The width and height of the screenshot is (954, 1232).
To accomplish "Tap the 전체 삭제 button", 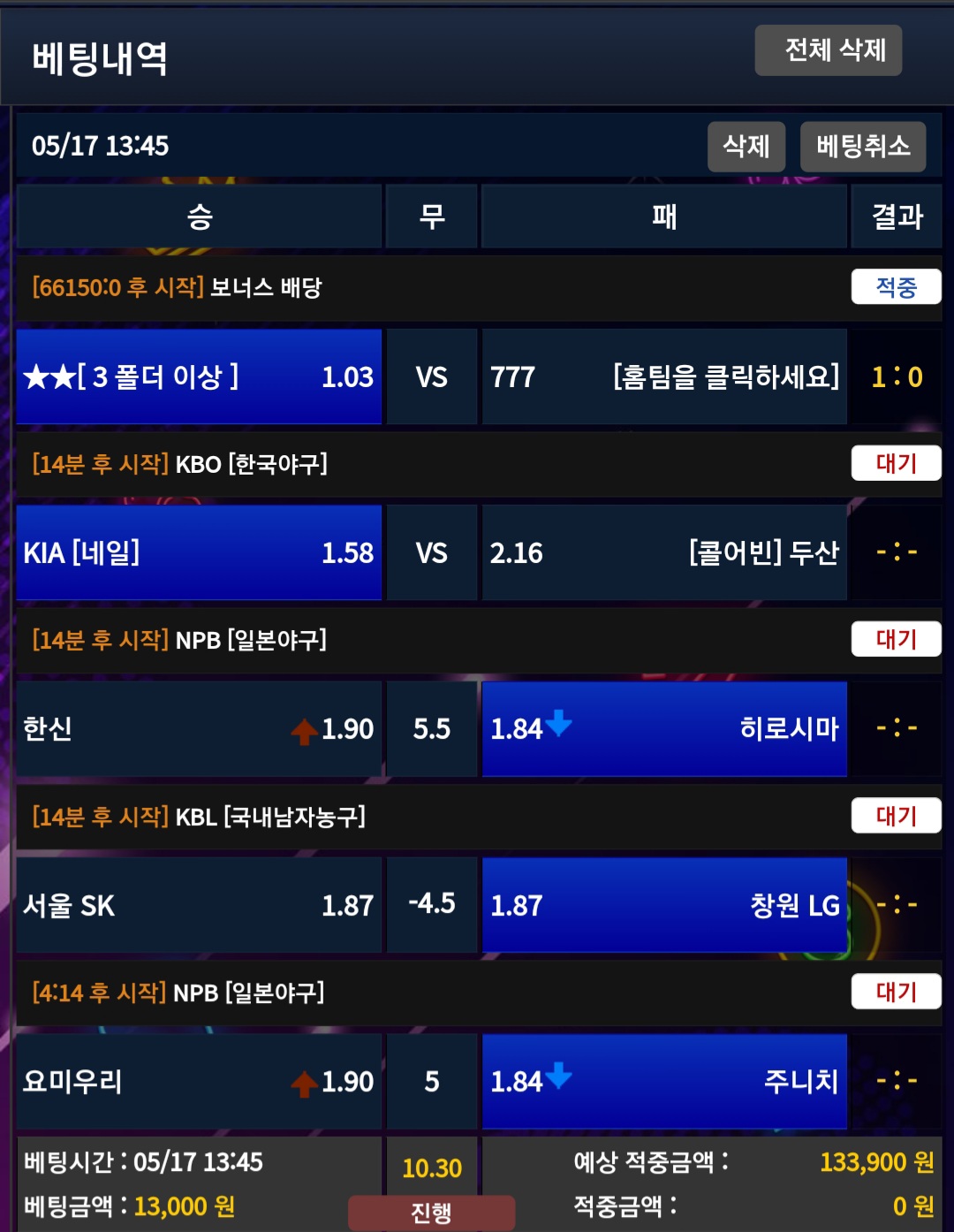I will pos(828,50).
